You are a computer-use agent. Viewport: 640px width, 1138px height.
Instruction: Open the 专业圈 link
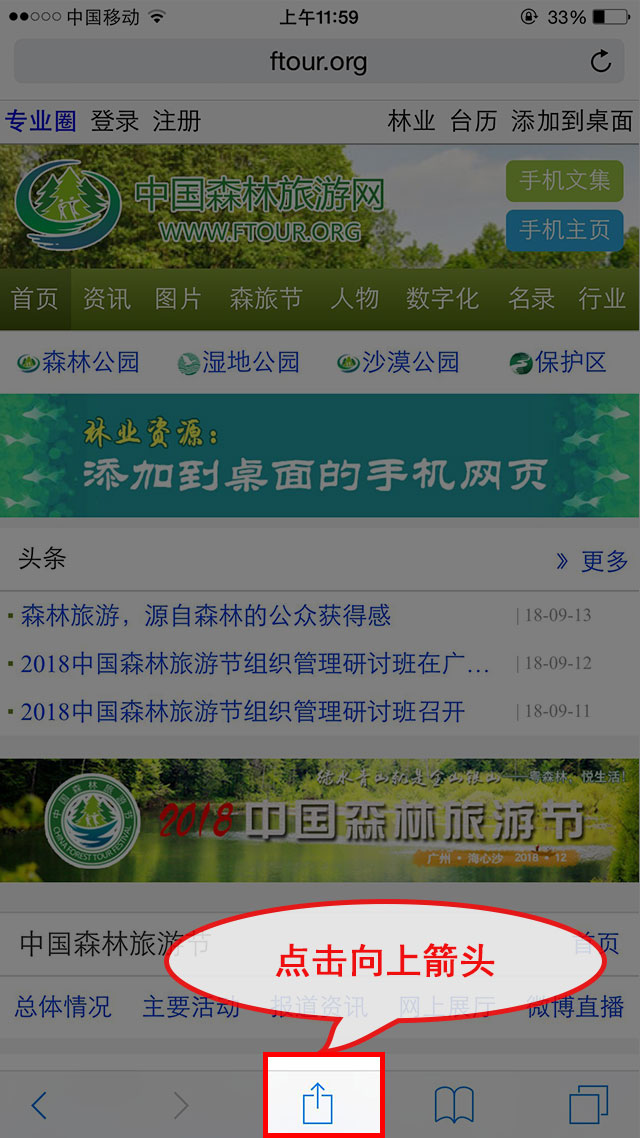click(x=41, y=121)
